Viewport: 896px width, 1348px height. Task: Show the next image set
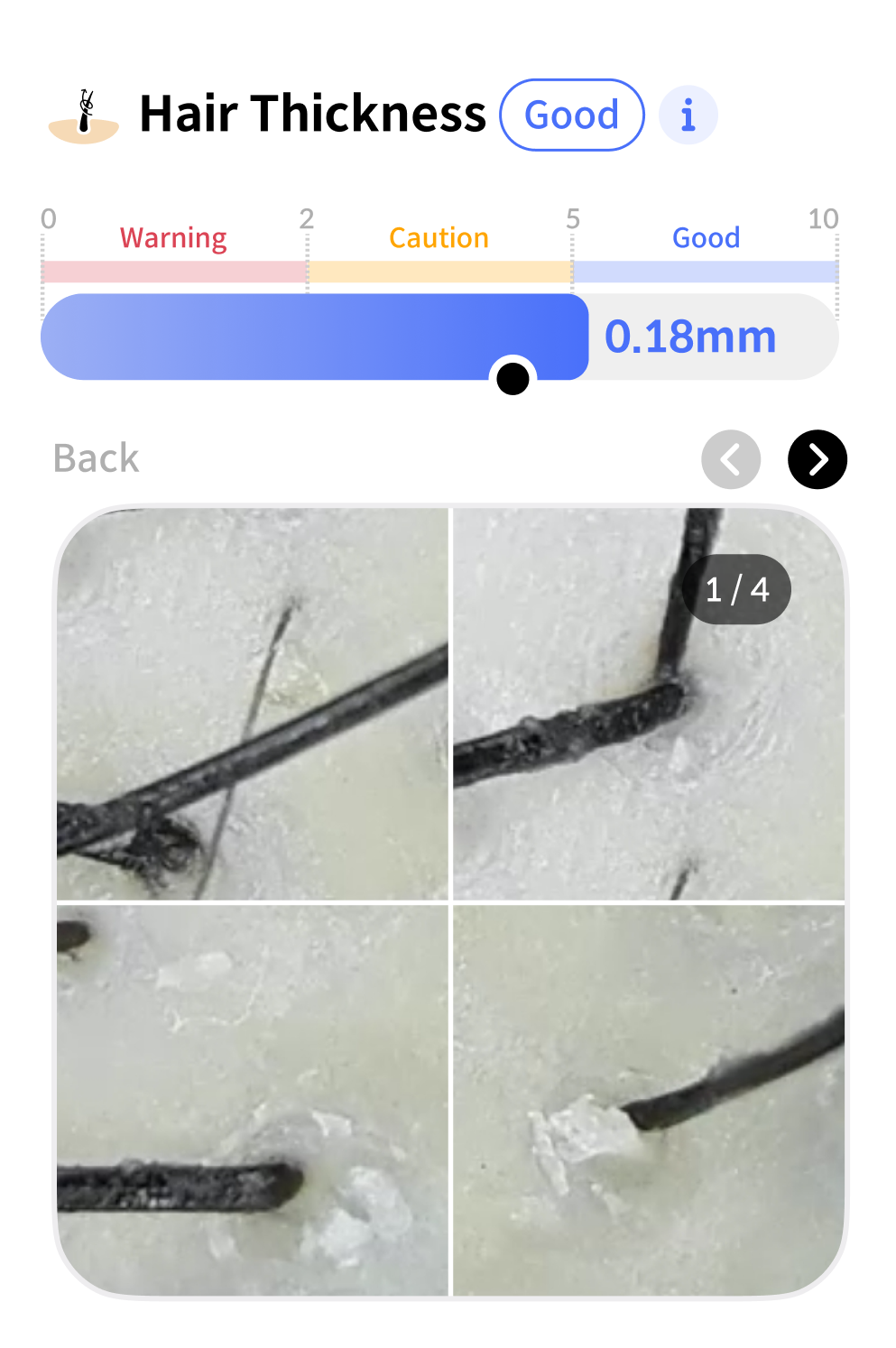(817, 459)
